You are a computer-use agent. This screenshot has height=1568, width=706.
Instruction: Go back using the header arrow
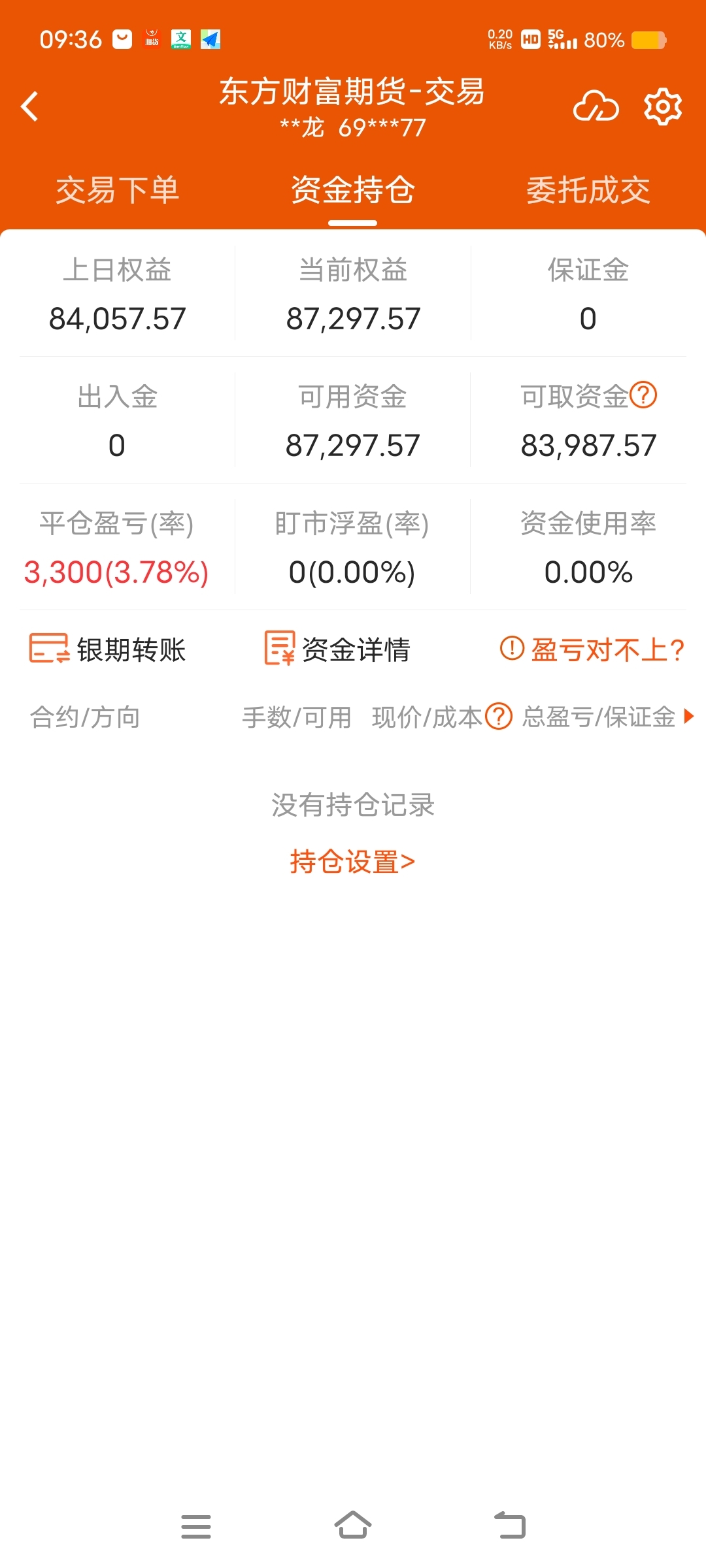[29, 106]
